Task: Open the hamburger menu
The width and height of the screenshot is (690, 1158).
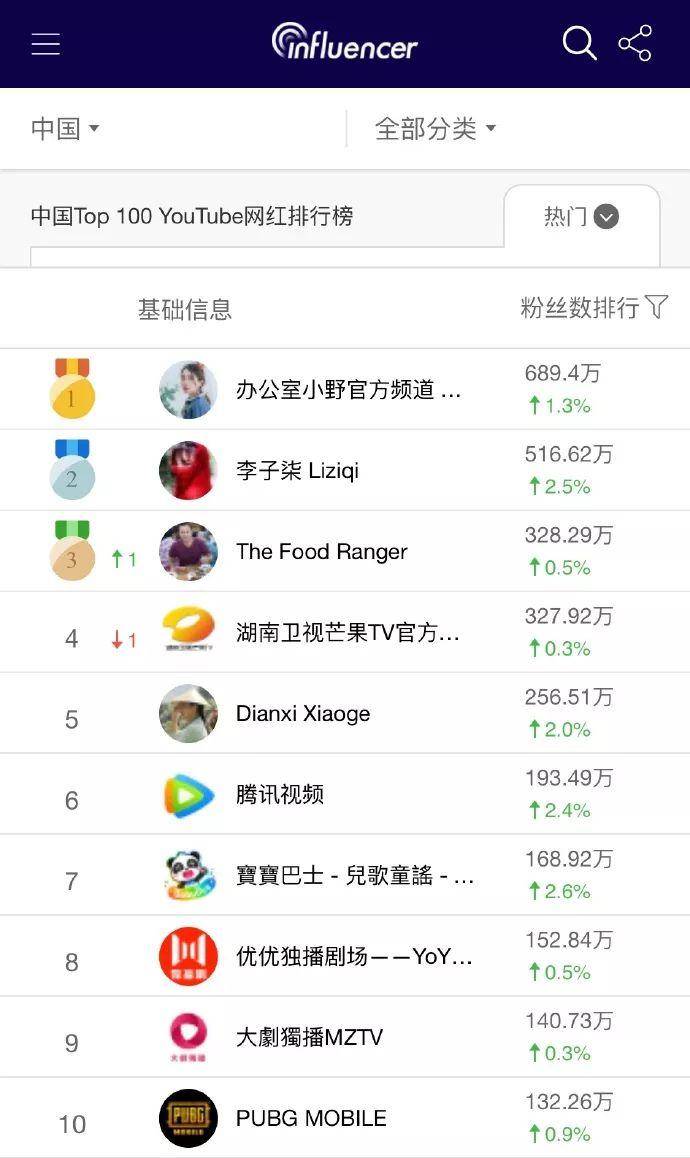Action: click(x=46, y=44)
